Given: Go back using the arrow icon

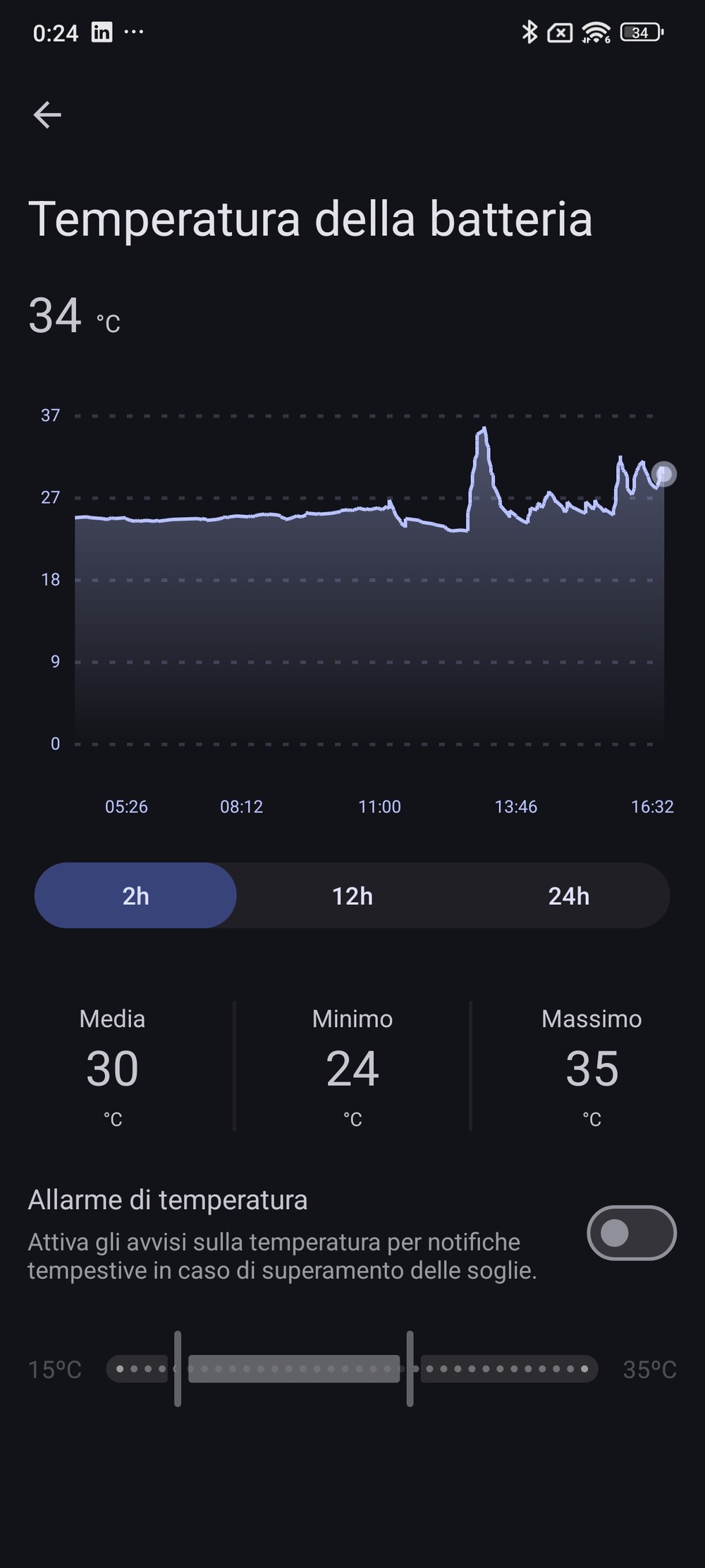Looking at the screenshot, I should [x=47, y=114].
